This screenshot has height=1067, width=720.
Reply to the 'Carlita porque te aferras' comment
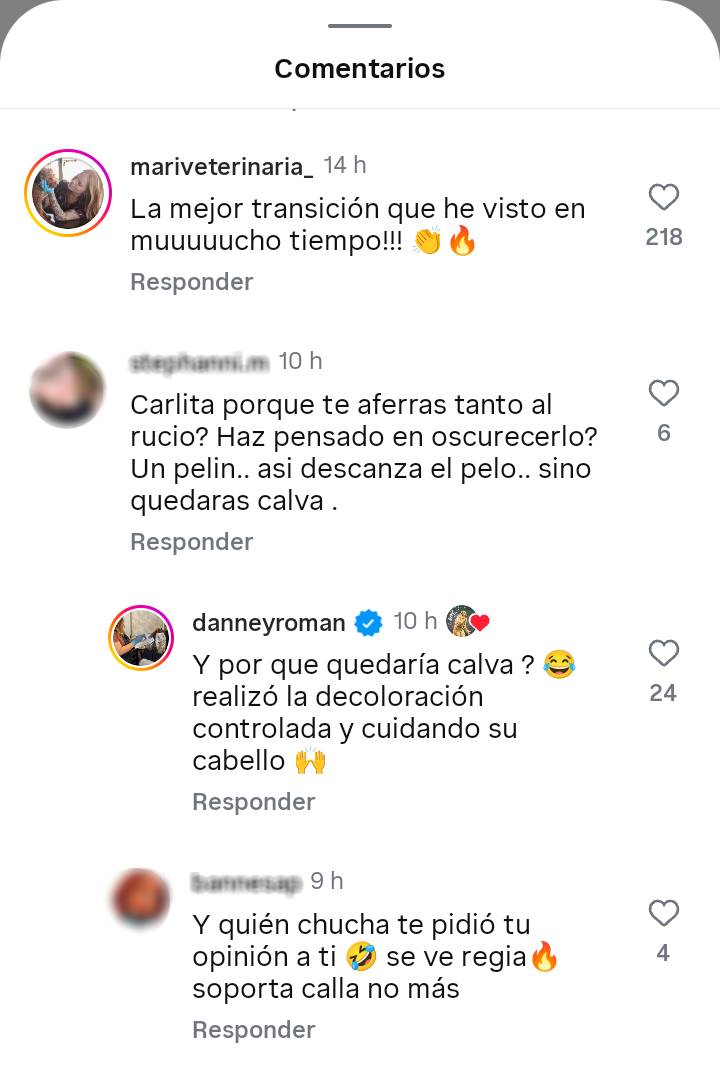[x=191, y=542]
